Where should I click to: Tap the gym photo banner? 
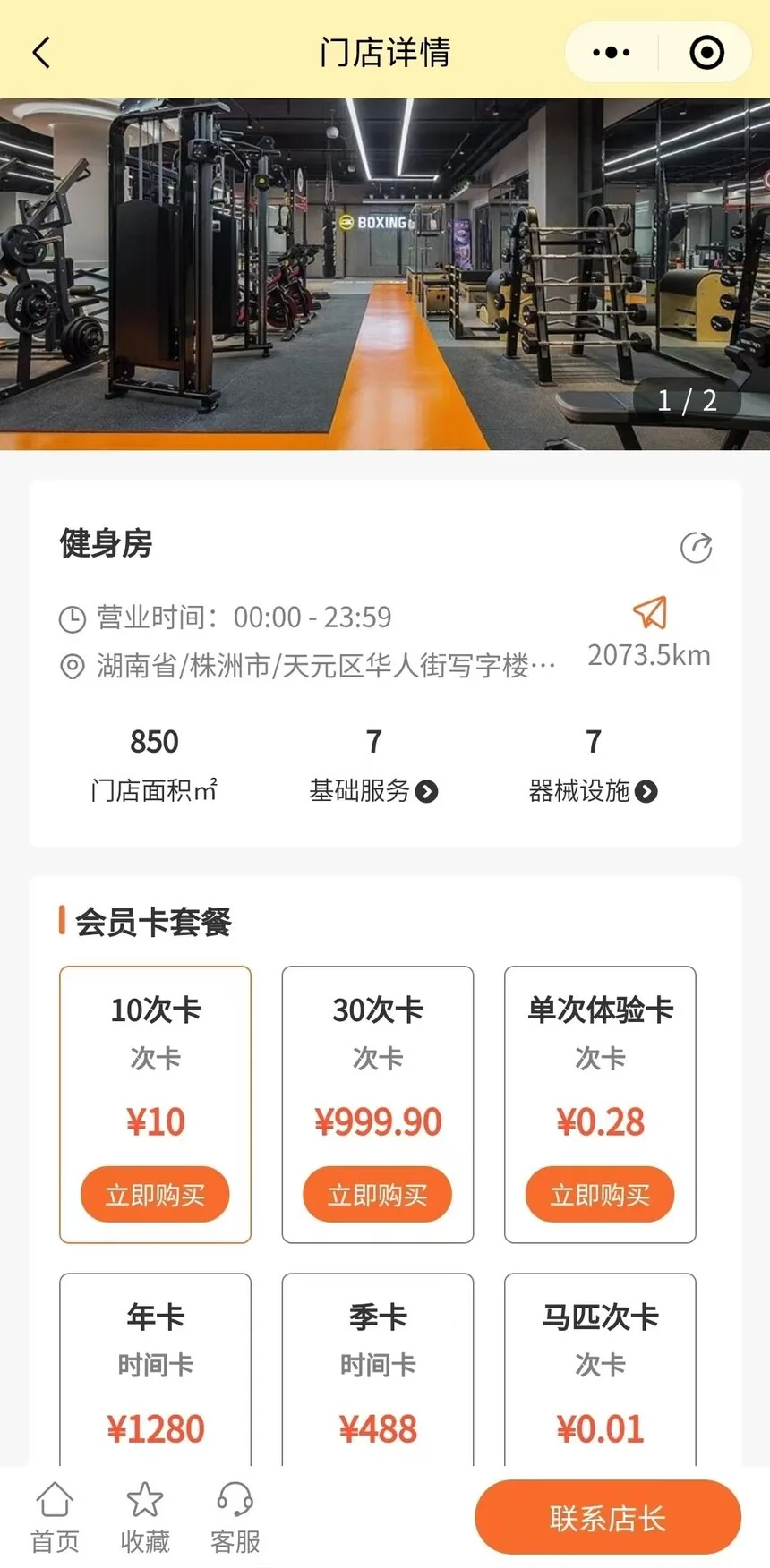[x=385, y=268]
